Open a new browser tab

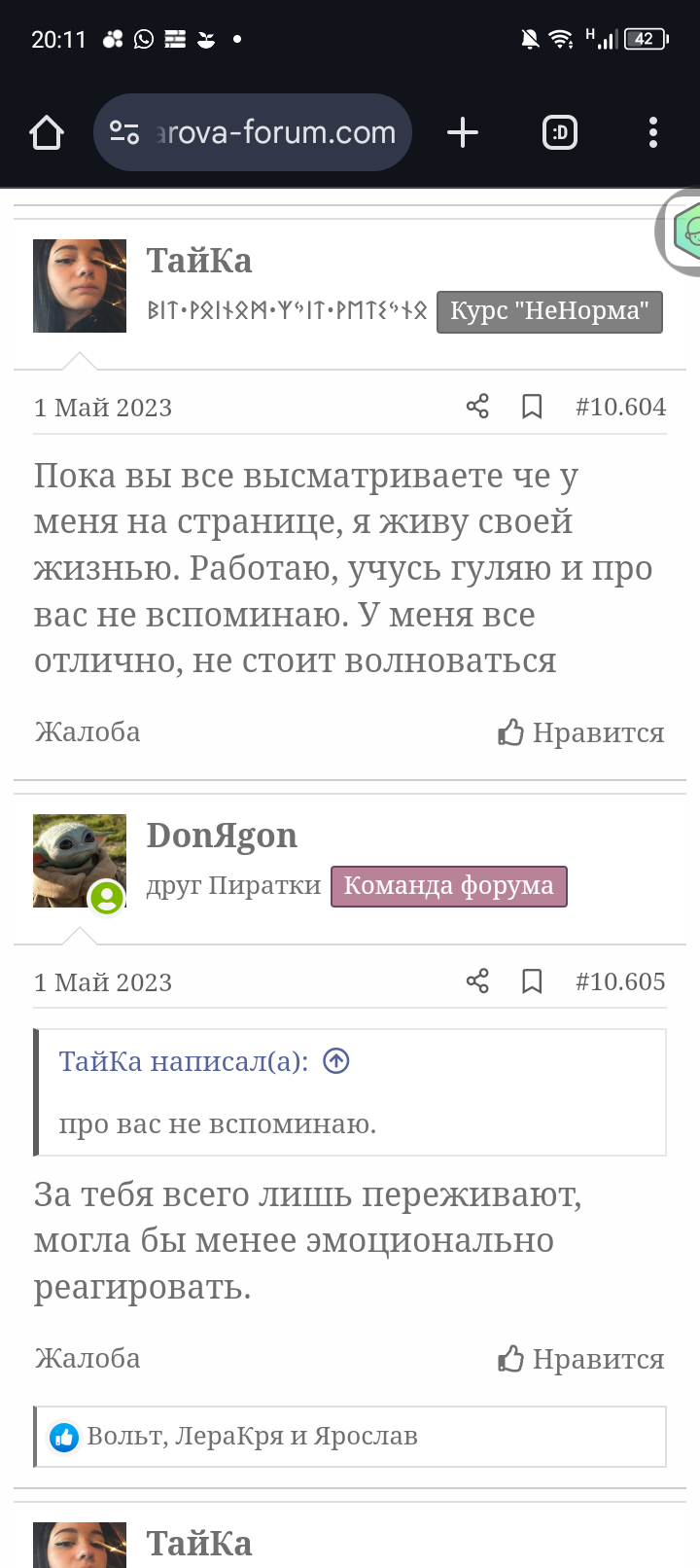click(x=463, y=132)
